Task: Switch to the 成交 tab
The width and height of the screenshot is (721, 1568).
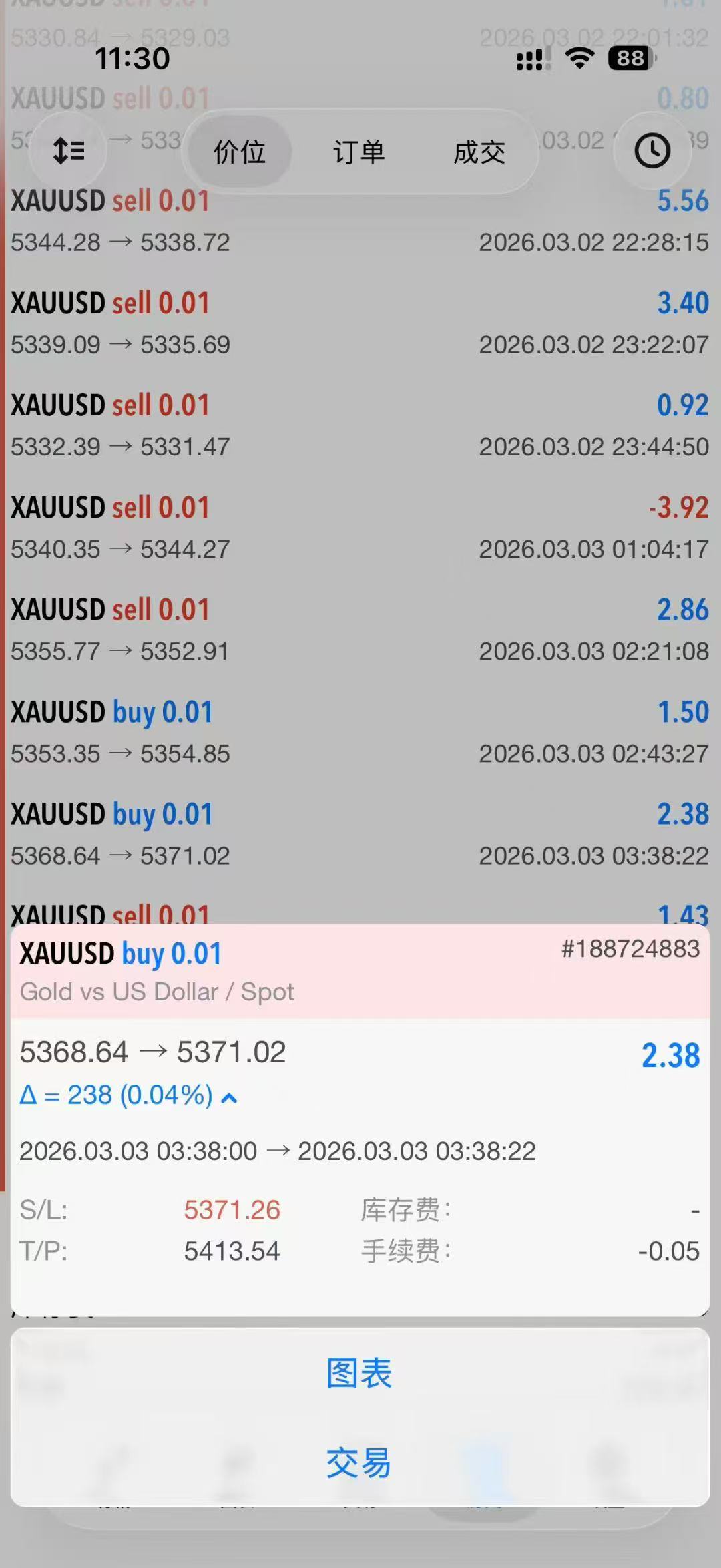Action: click(x=479, y=152)
